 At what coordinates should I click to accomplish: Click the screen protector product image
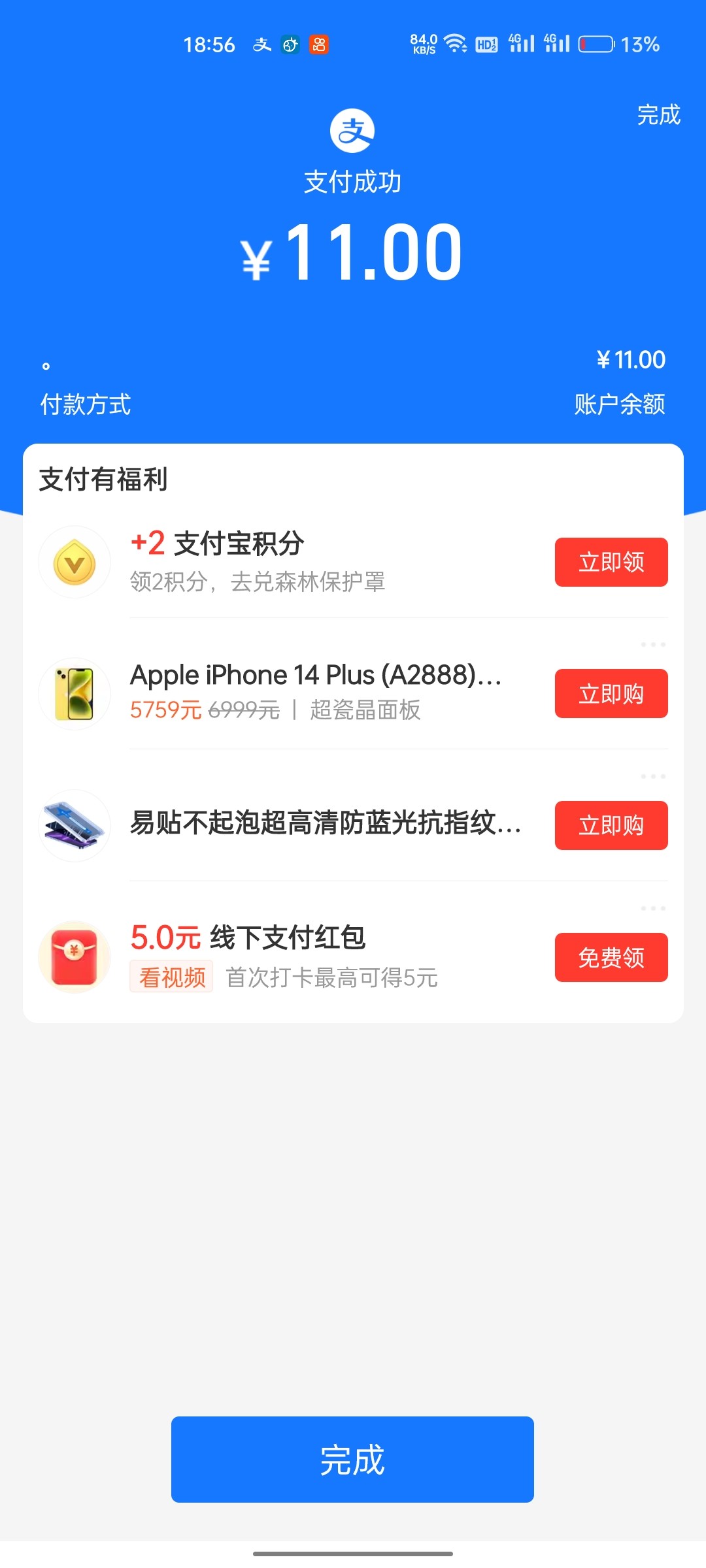point(74,826)
